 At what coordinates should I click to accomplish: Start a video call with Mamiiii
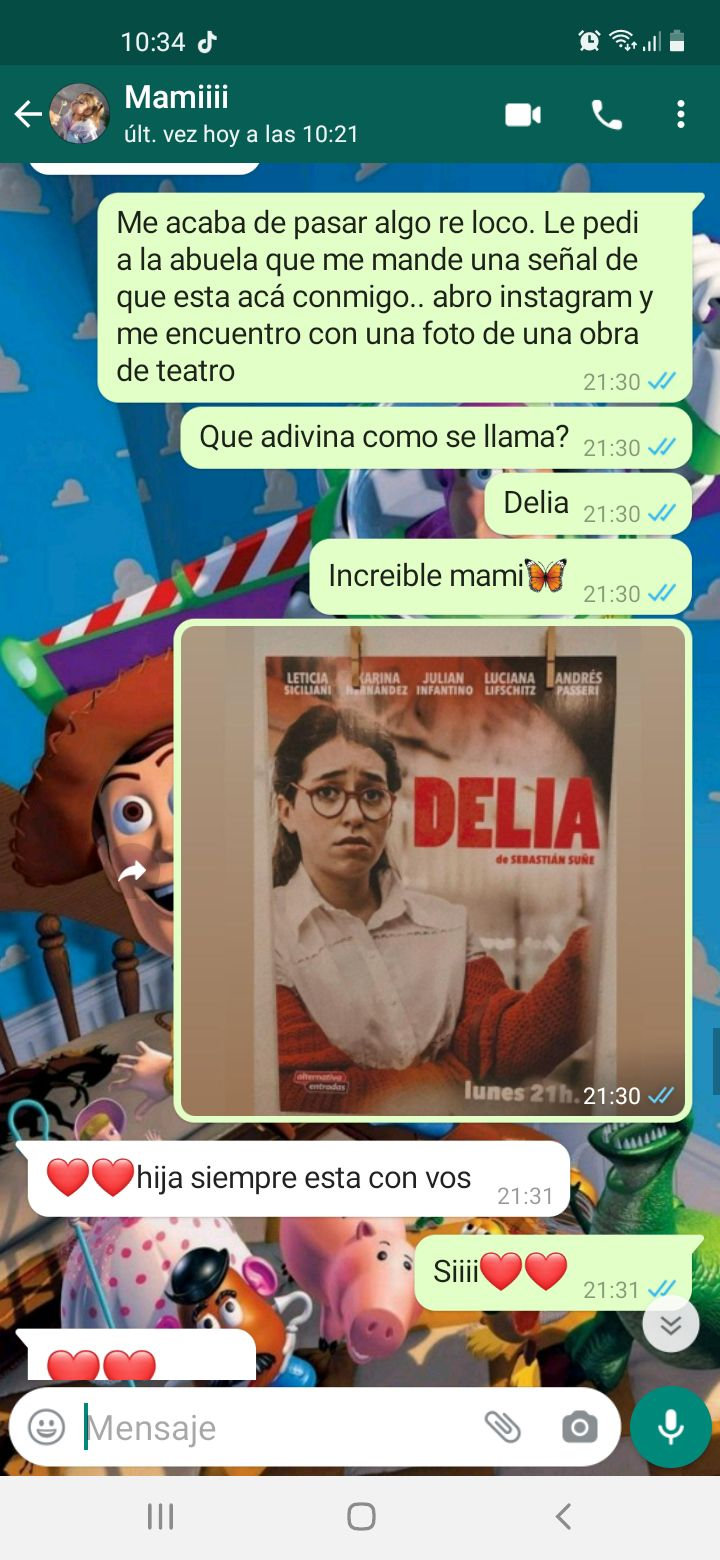[522, 115]
